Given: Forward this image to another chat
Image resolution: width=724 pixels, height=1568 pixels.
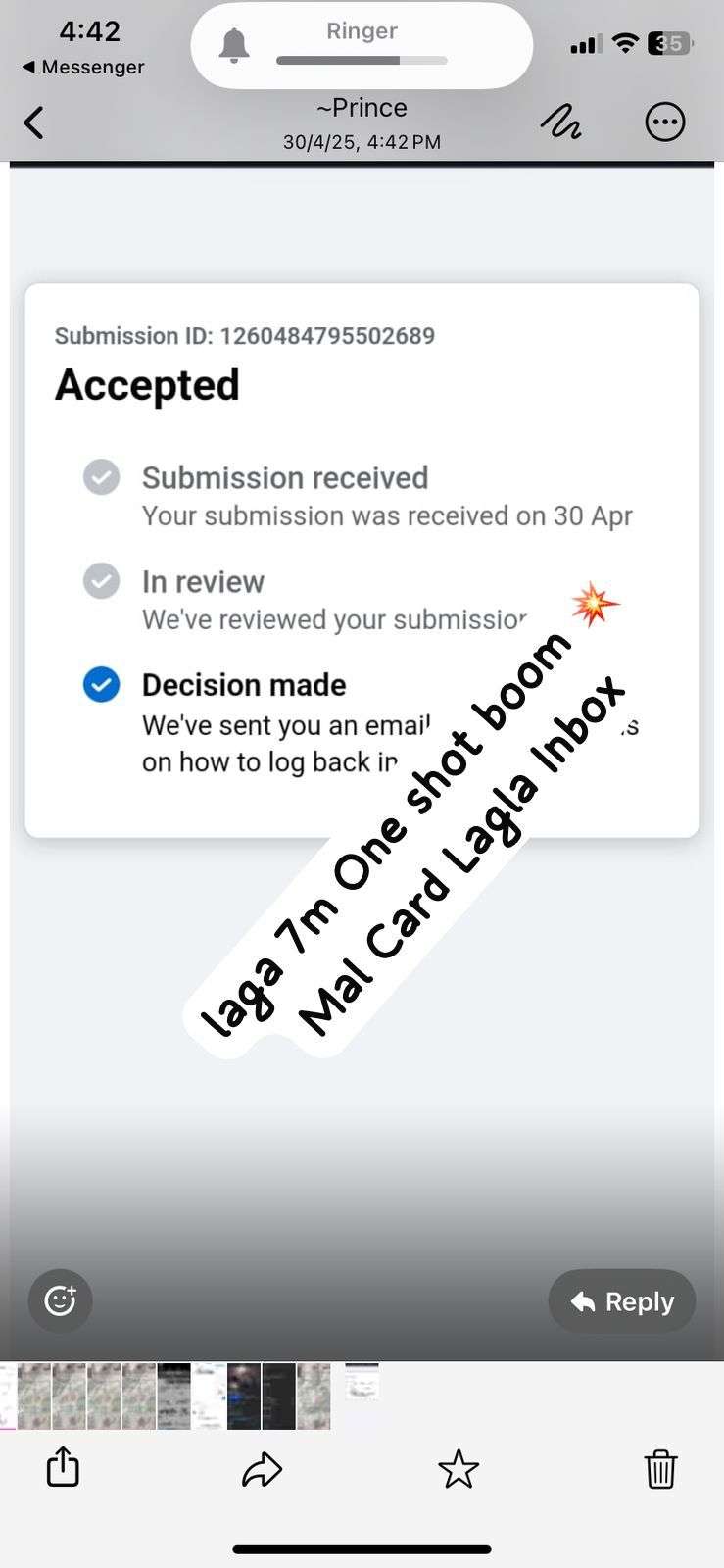Looking at the screenshot, I should [x=262, y=1469].
